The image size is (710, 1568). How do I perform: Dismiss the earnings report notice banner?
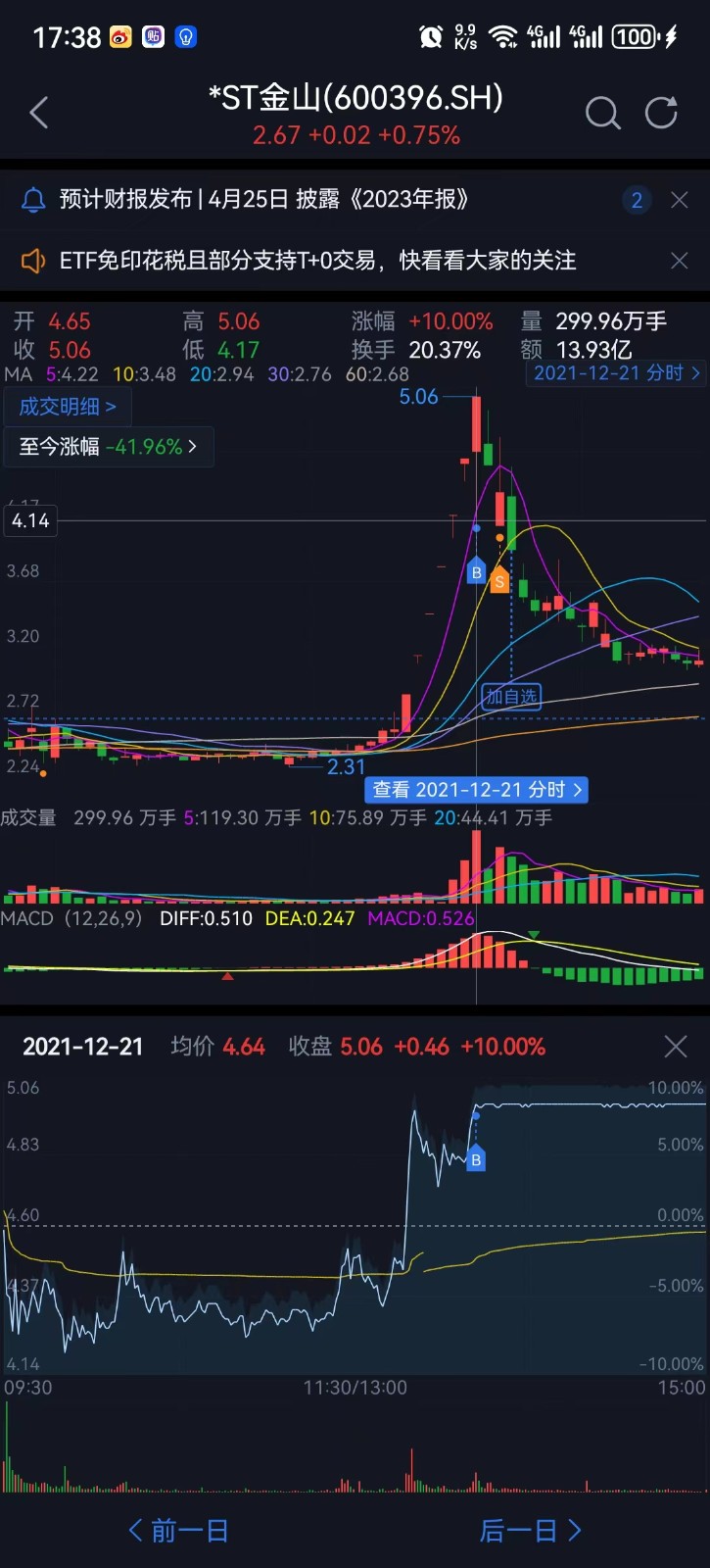679,200
